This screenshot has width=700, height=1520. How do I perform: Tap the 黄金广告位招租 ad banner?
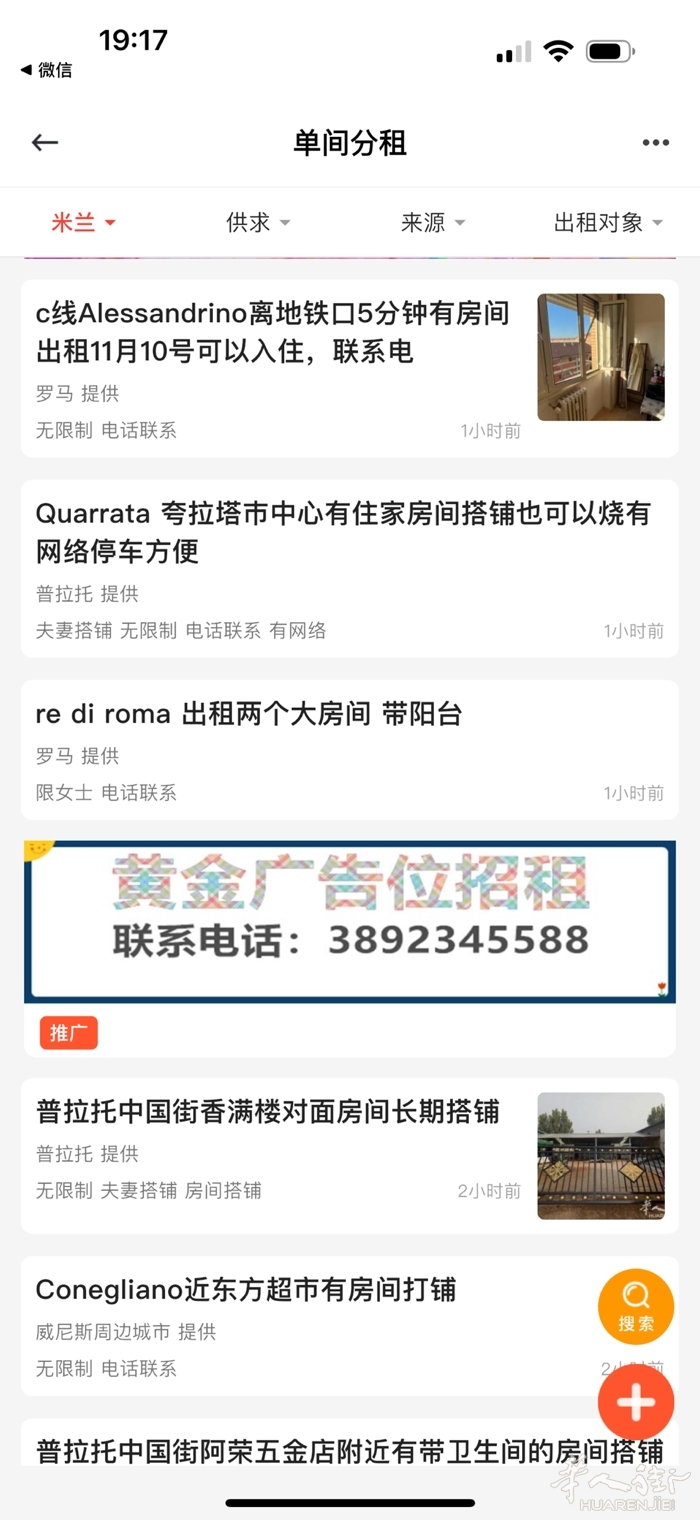tap(349, 921)
